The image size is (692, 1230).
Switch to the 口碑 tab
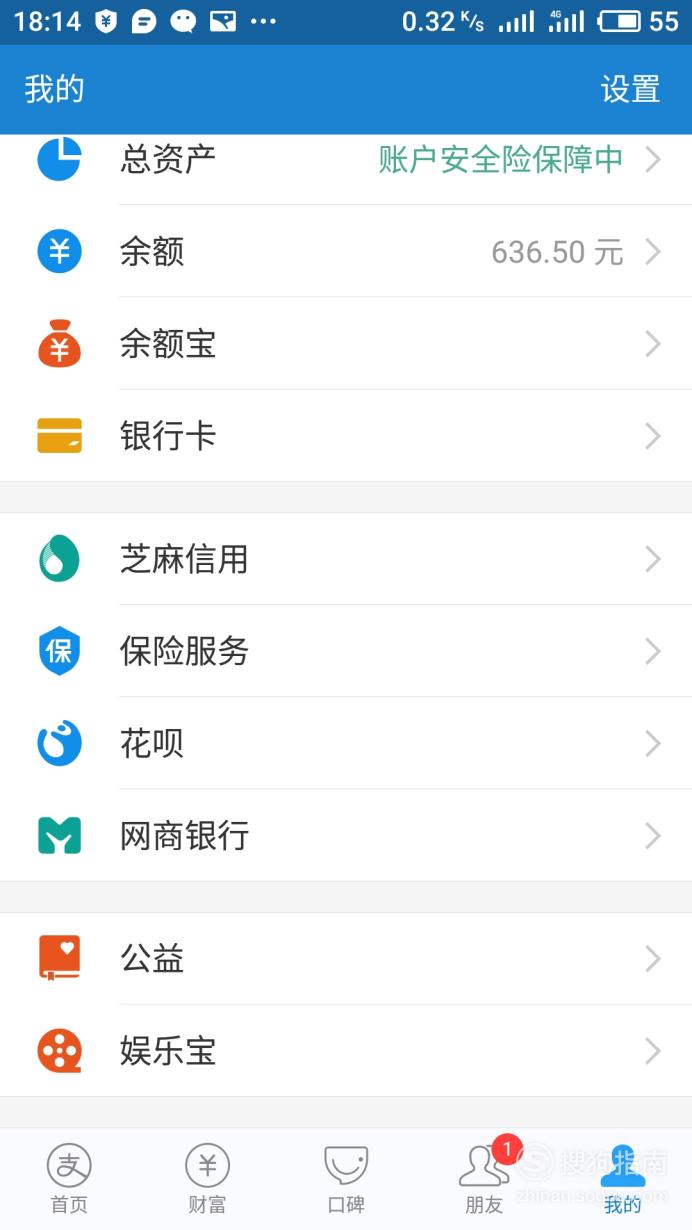click(346, 1179)
